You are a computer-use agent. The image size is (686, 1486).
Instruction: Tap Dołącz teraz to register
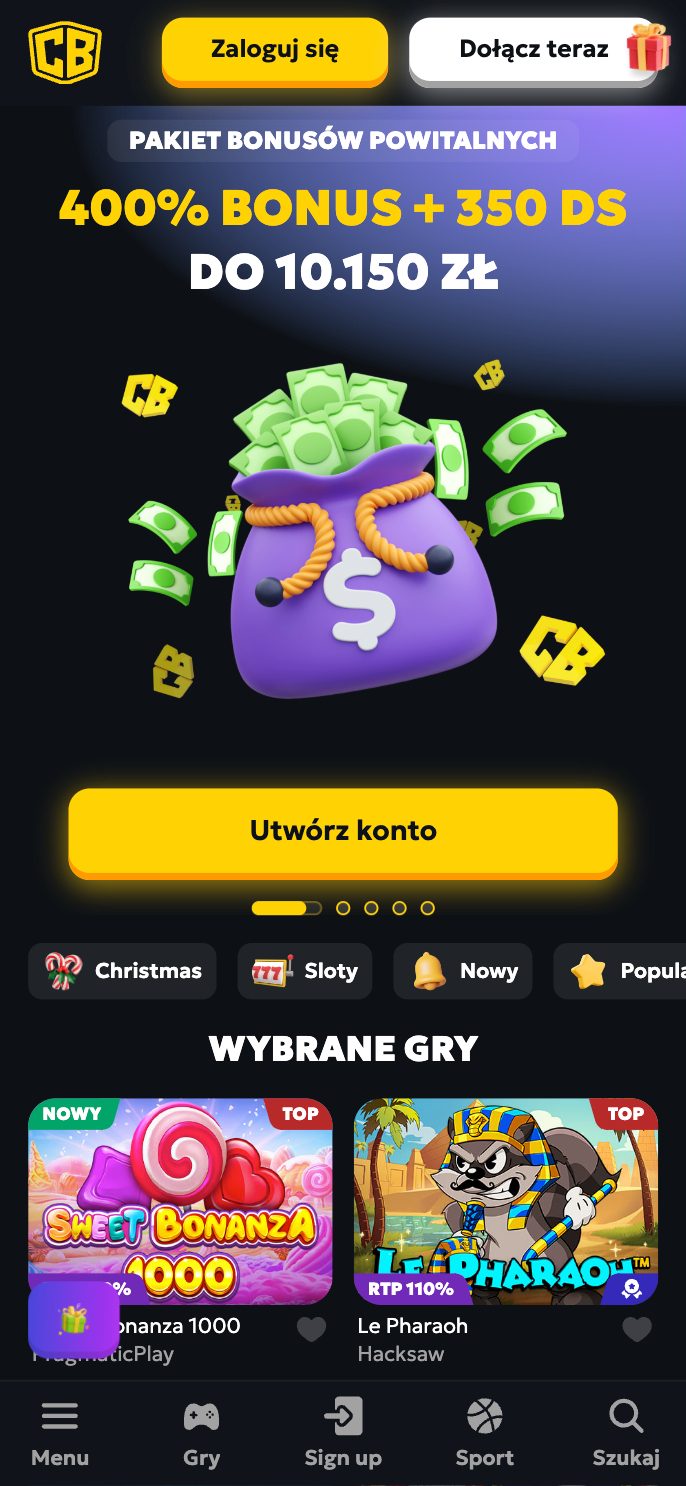pyautogui.click(x=533, y=49)
